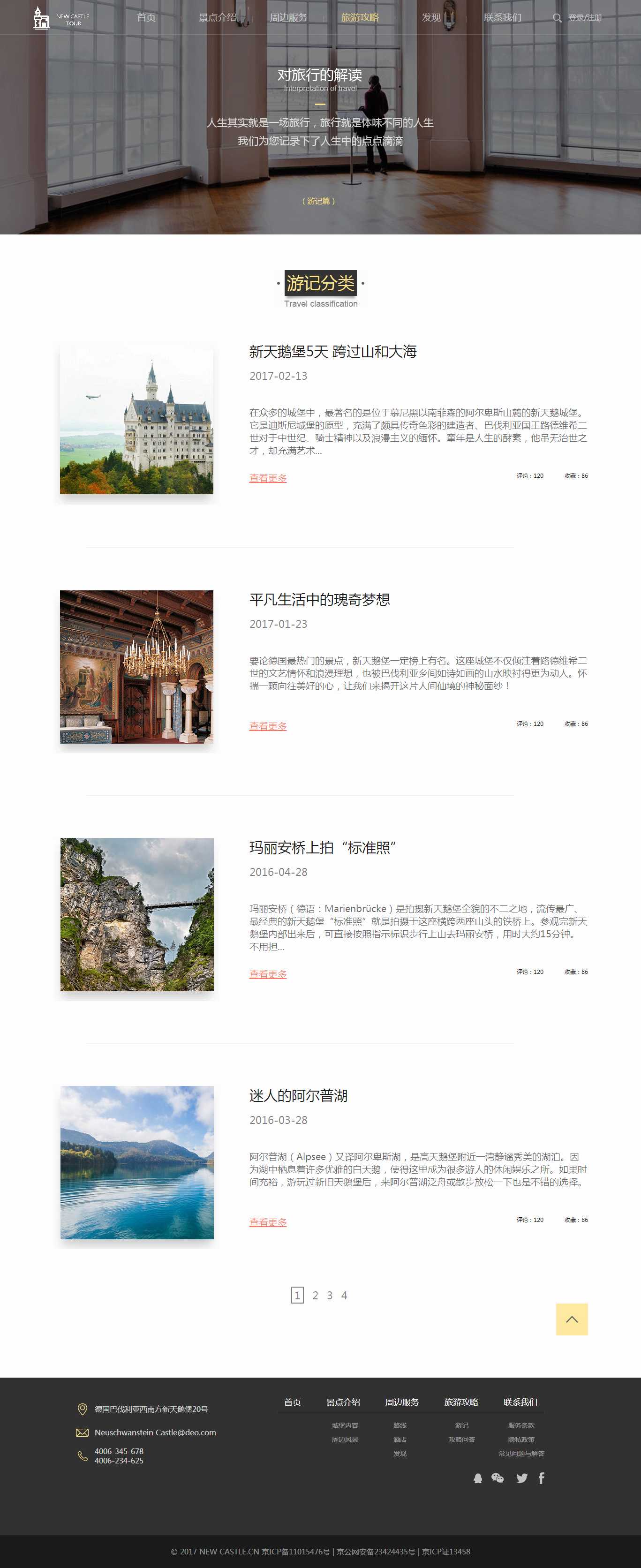Open the WeChat icon in footer
The image size is (641, 1568).
[498, 1478]
